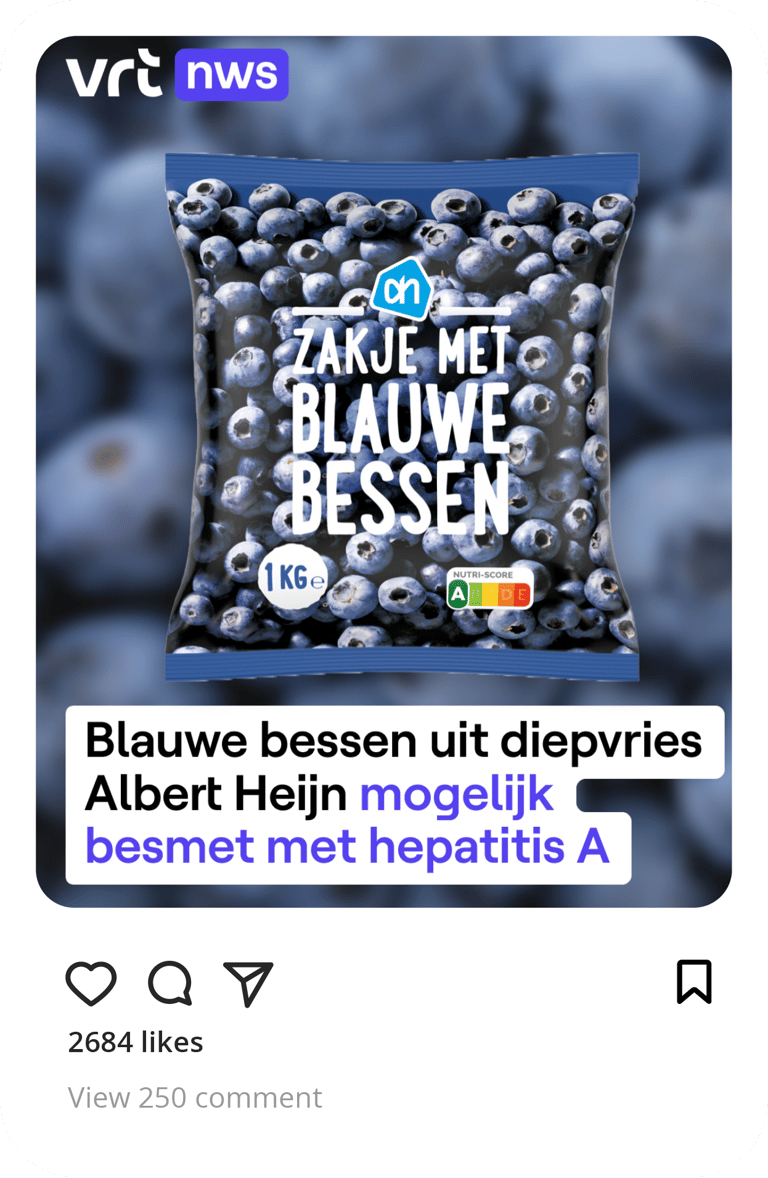
Task: Like the VRT NWS blueberry post
Action: pos(91,984)
